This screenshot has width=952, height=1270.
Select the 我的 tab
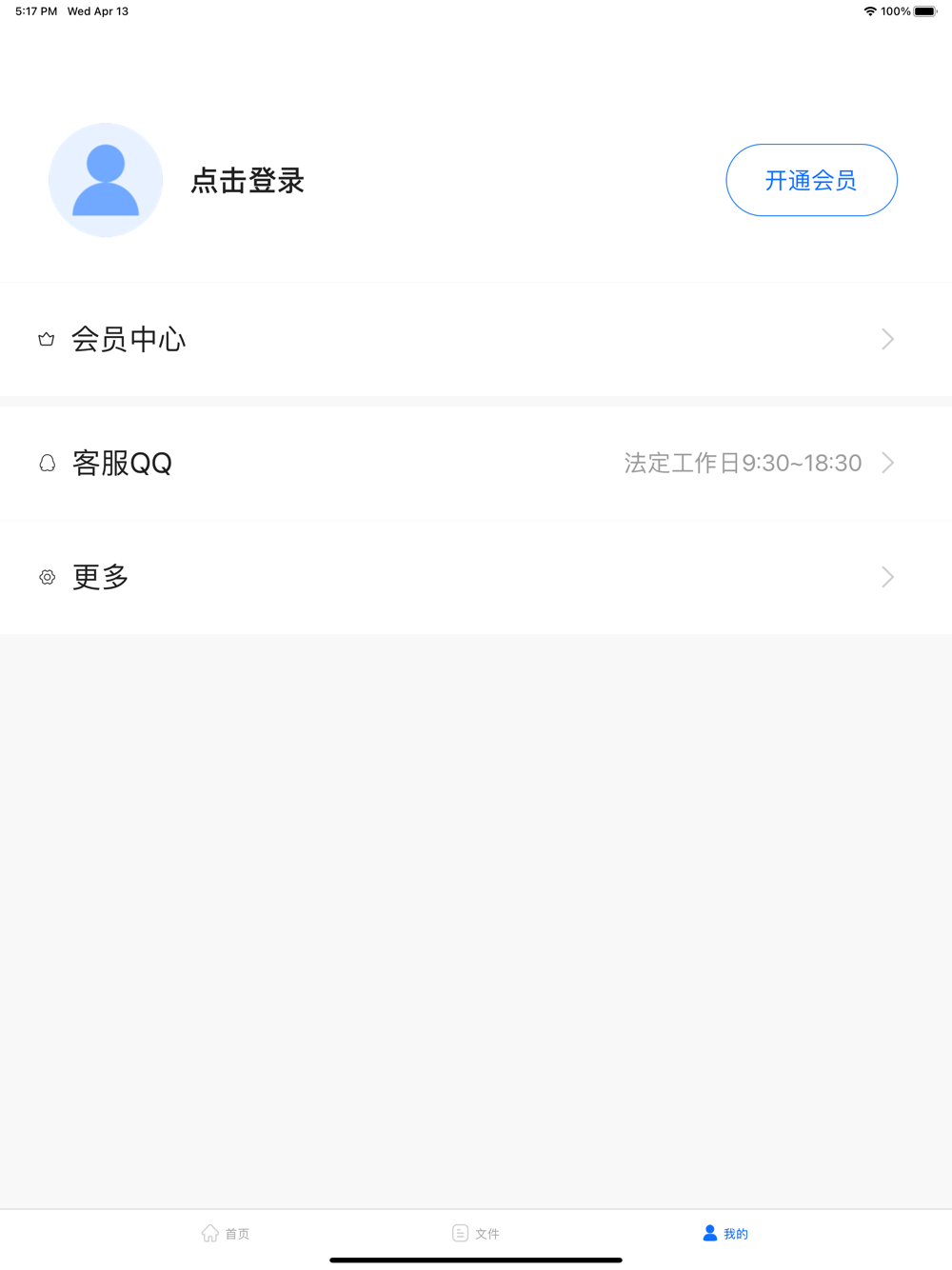pos(725,1234)
